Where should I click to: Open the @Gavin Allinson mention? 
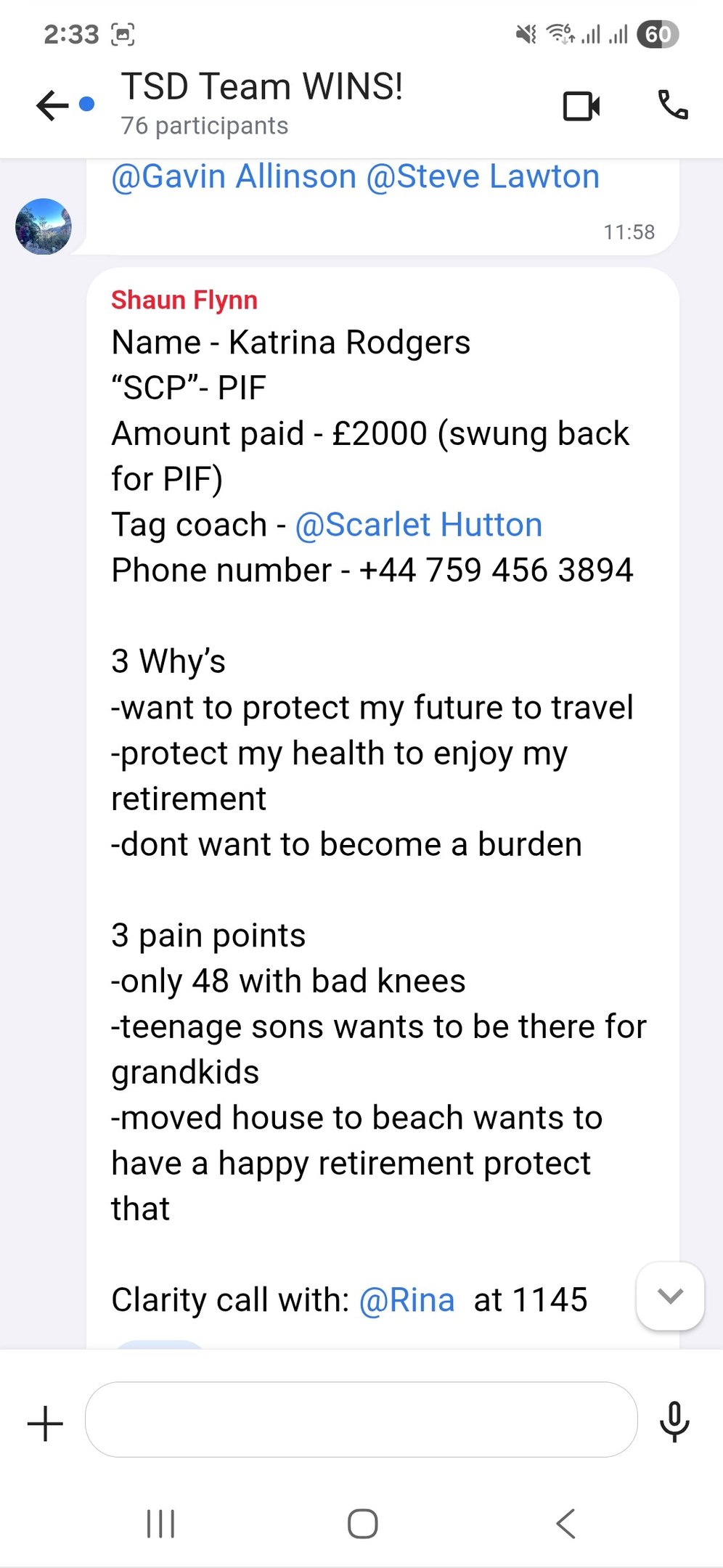coord(234,177)
